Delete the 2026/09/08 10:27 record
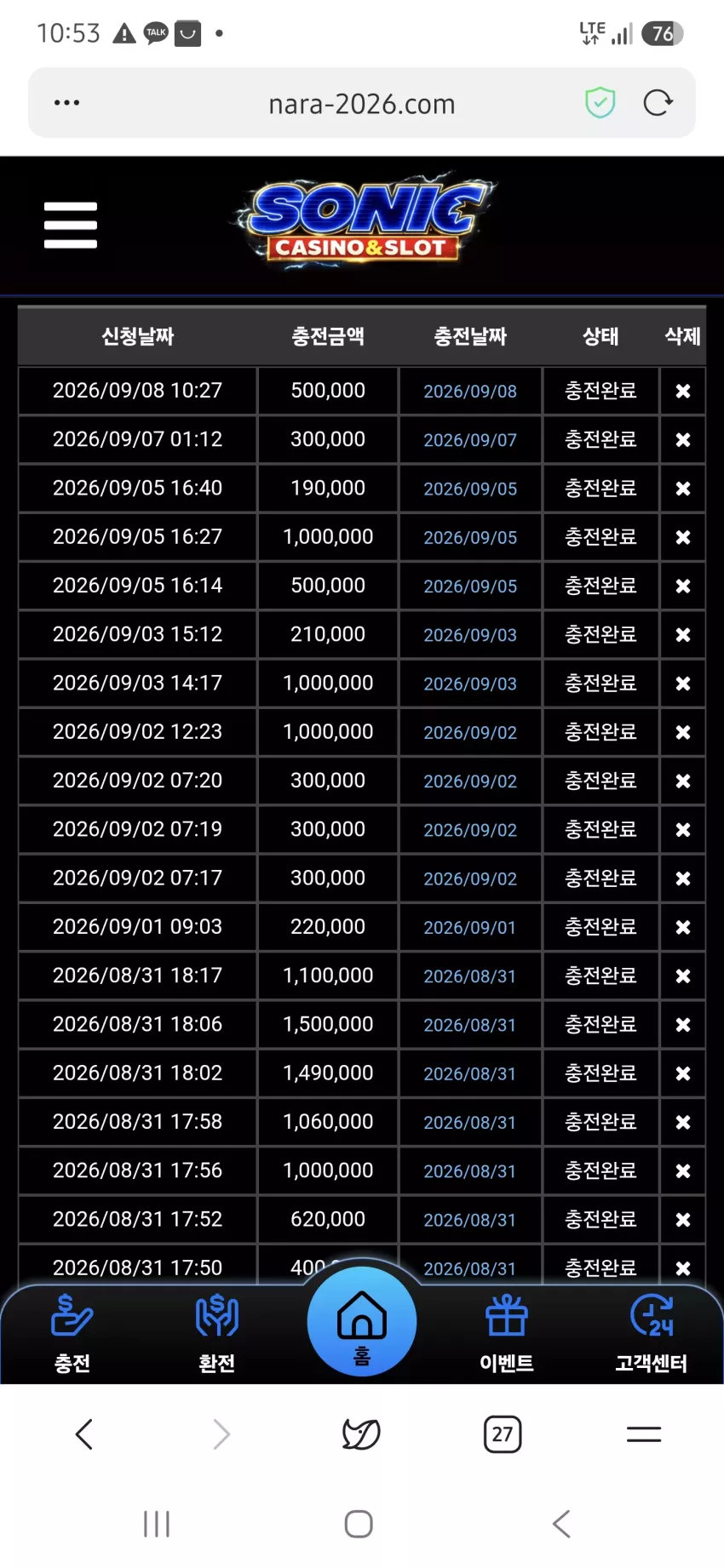 pos(683,391)
